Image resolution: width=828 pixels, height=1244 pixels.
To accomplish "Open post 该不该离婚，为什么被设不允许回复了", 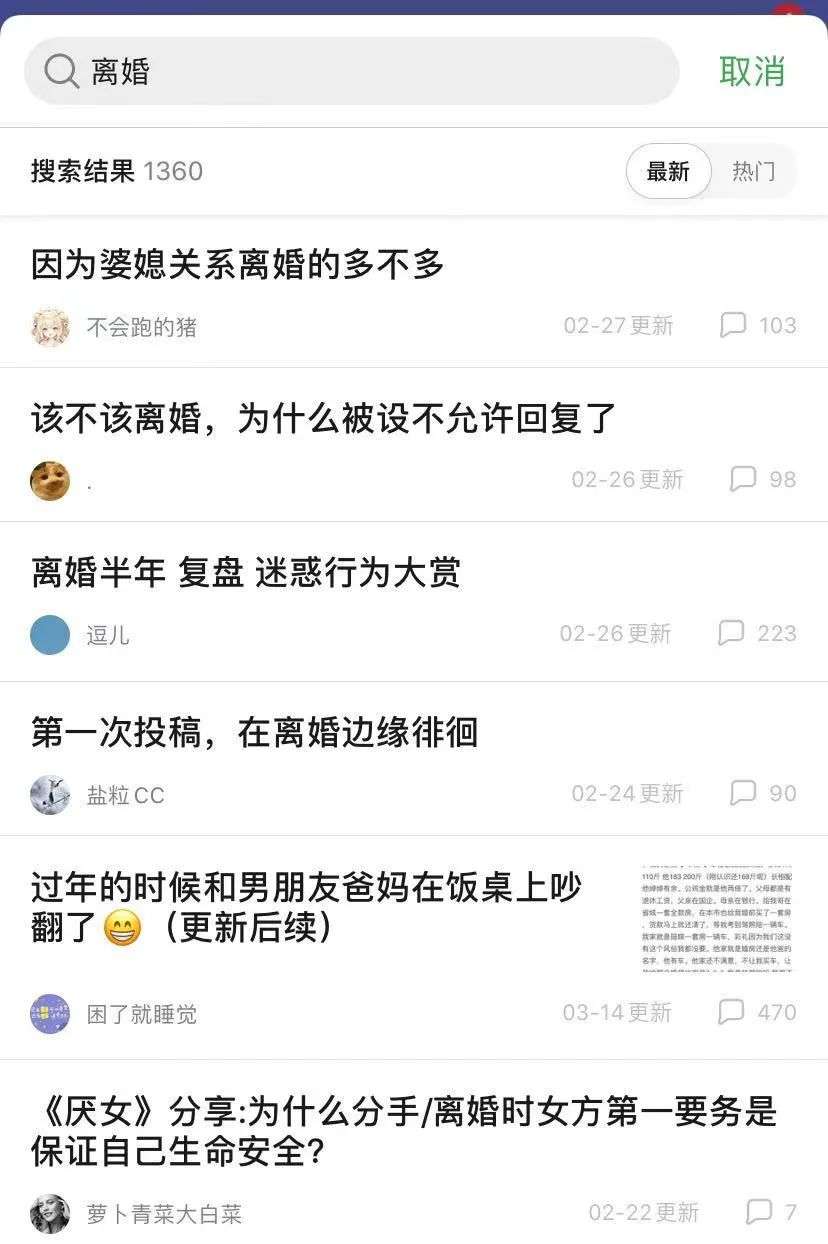I will [323, 419].
